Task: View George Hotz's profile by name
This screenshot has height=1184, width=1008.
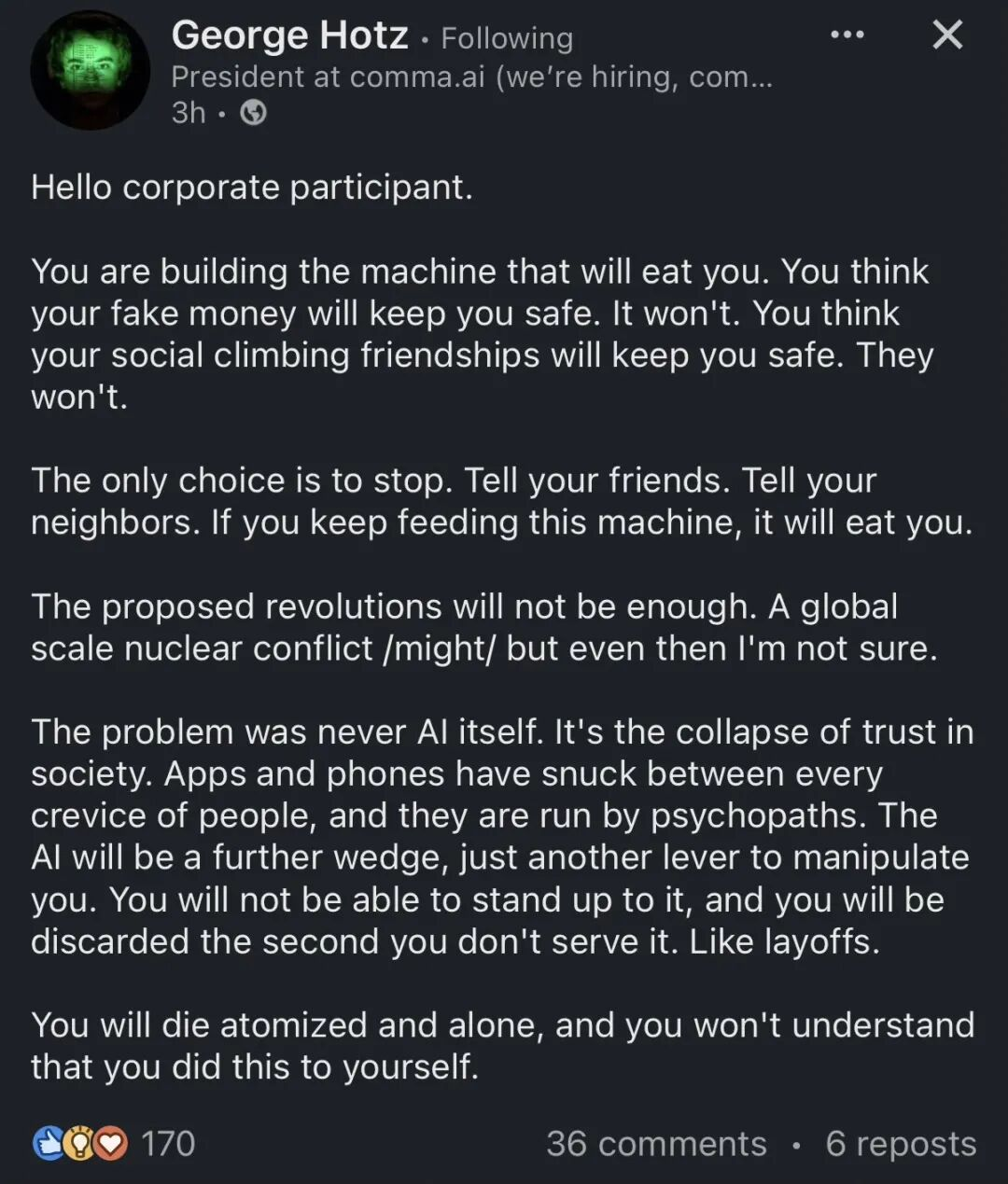Action: pyautogui.click(x=289, y=35)
